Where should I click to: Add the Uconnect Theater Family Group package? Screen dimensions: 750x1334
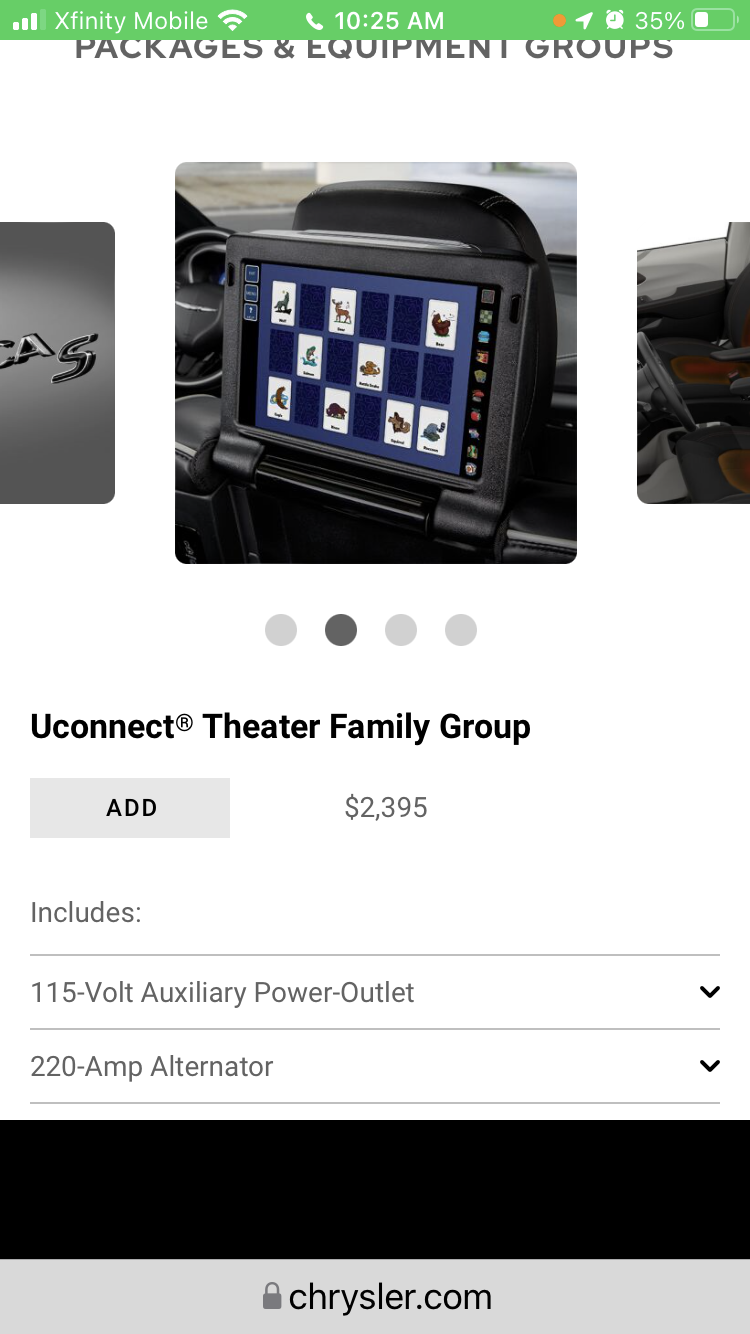130,807
